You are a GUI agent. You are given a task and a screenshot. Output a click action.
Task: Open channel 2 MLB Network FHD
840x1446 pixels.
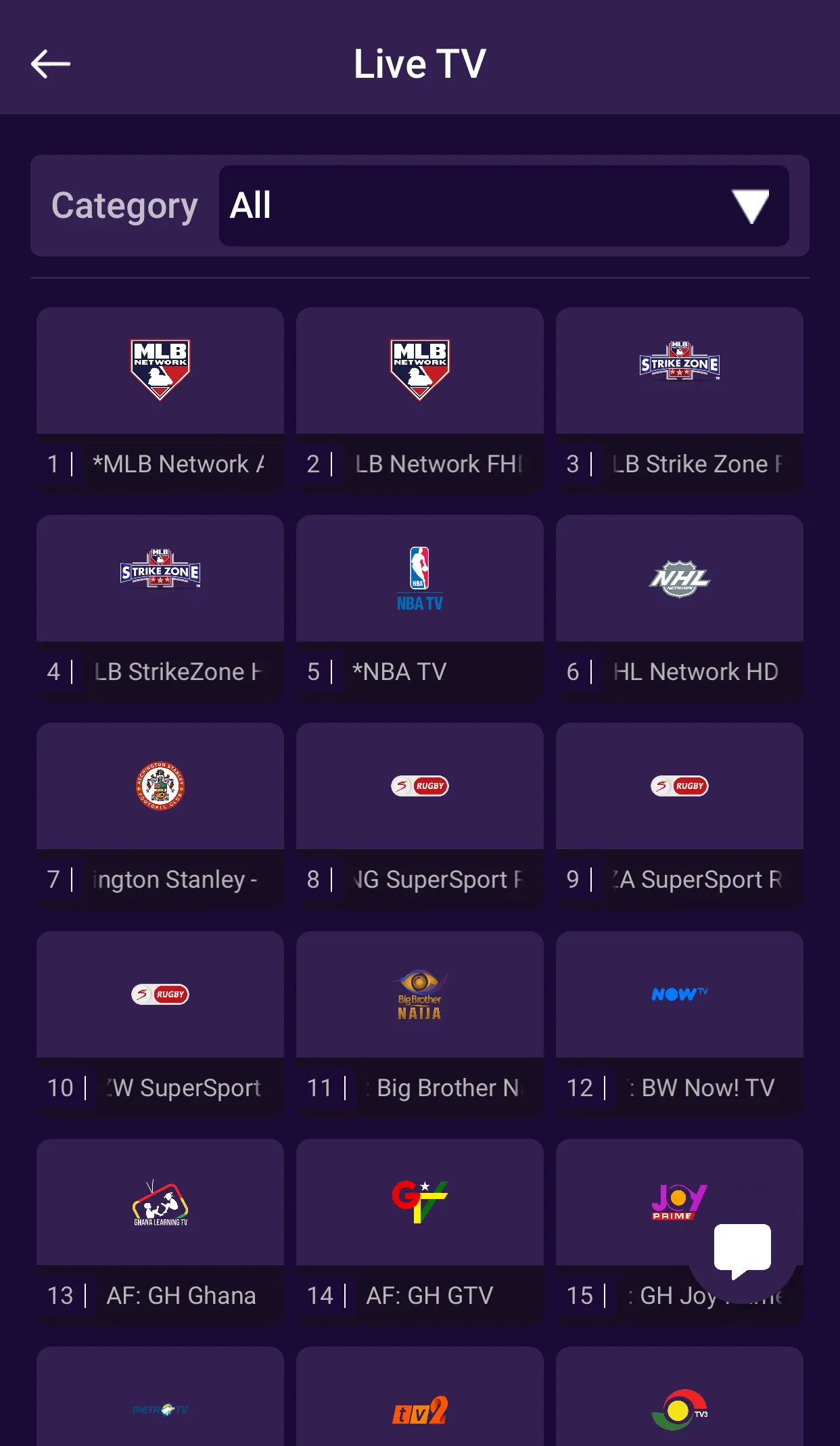pyautogui.click(x=419, y=399)
